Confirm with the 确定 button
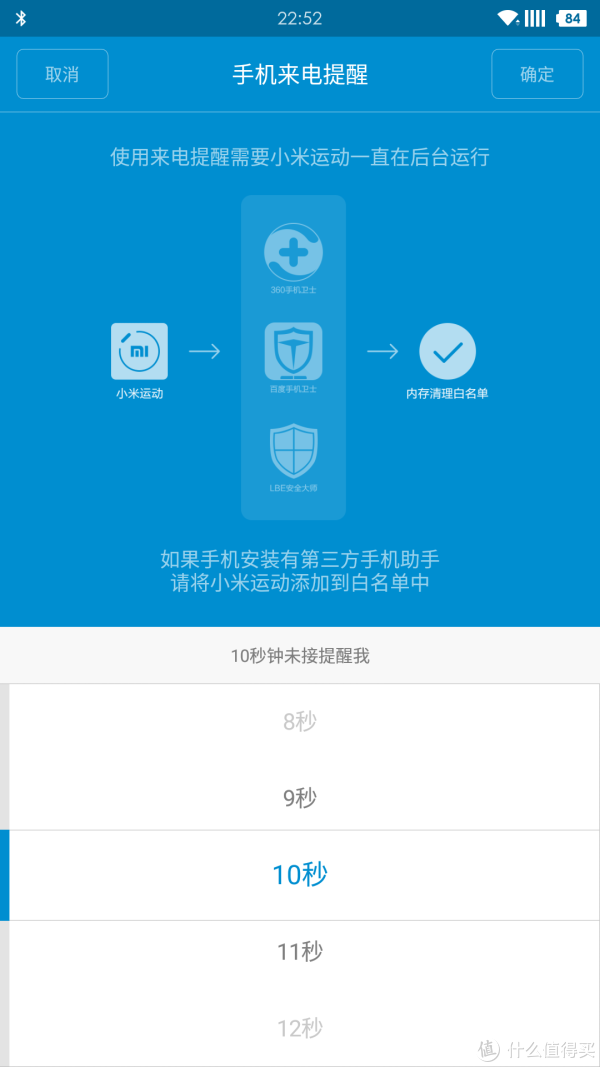The height and width of the screenshot is (1067, 600). click(537, 74)
